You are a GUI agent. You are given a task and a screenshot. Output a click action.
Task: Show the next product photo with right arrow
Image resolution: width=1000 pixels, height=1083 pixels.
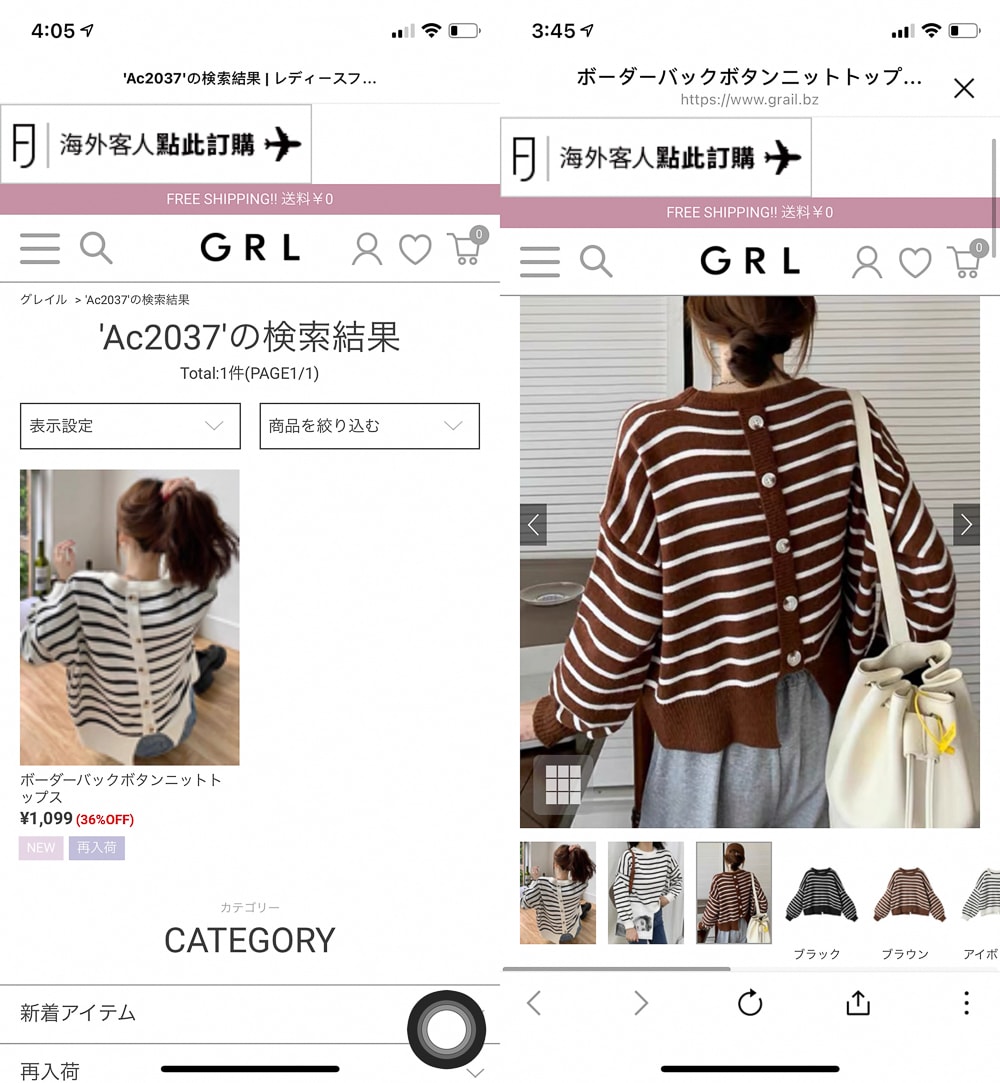(966, 525)
